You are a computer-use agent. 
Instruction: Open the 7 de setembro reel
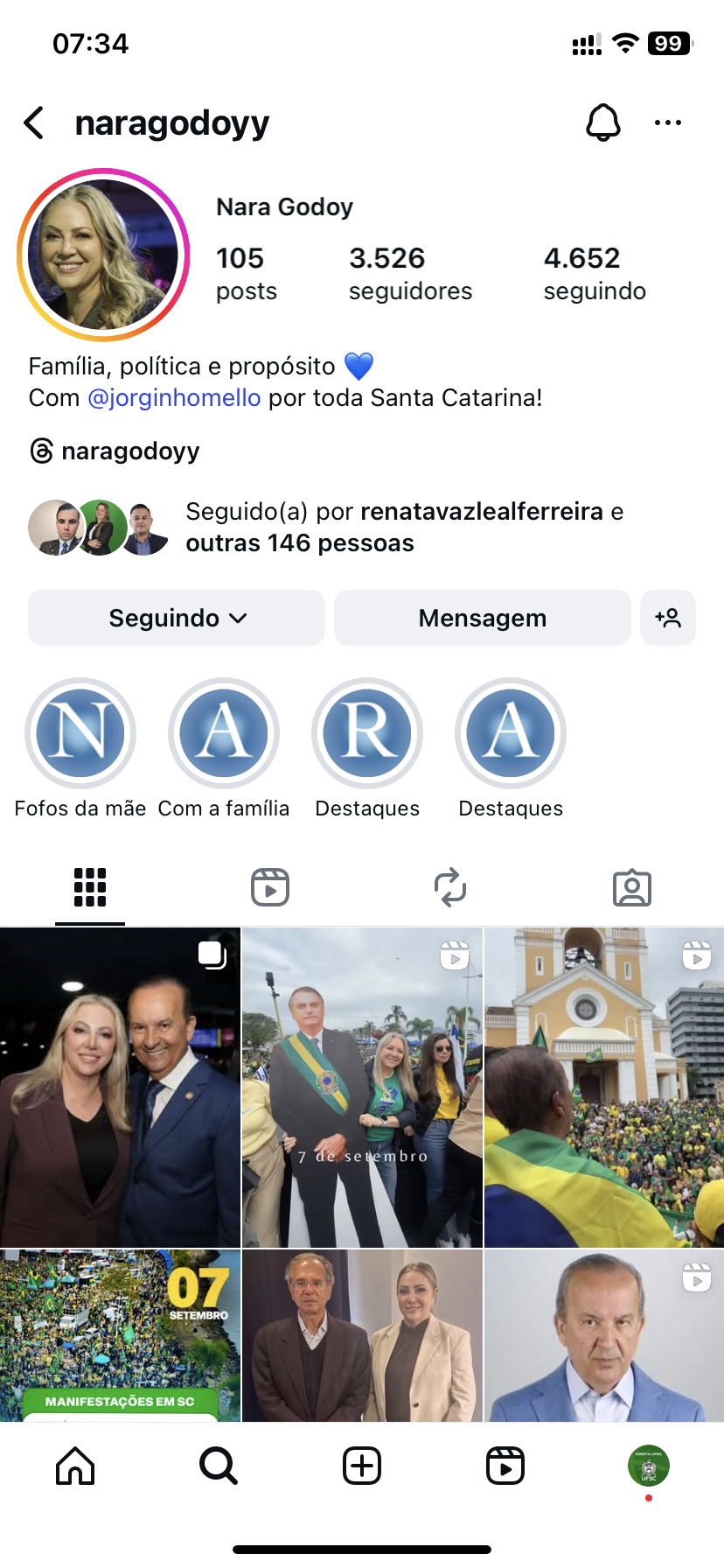click(362, 1088)
